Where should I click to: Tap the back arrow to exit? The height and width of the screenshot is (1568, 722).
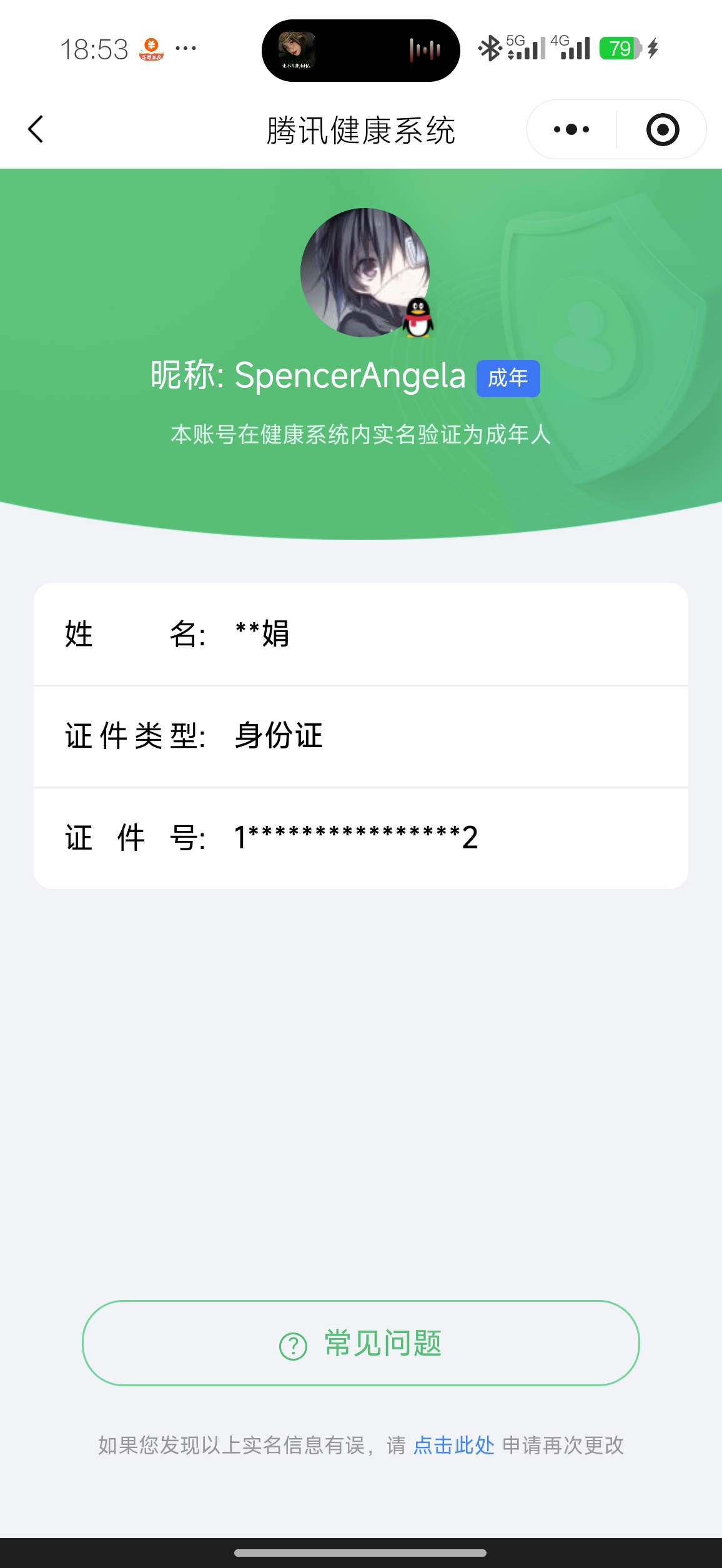click(x=36, y=129)
